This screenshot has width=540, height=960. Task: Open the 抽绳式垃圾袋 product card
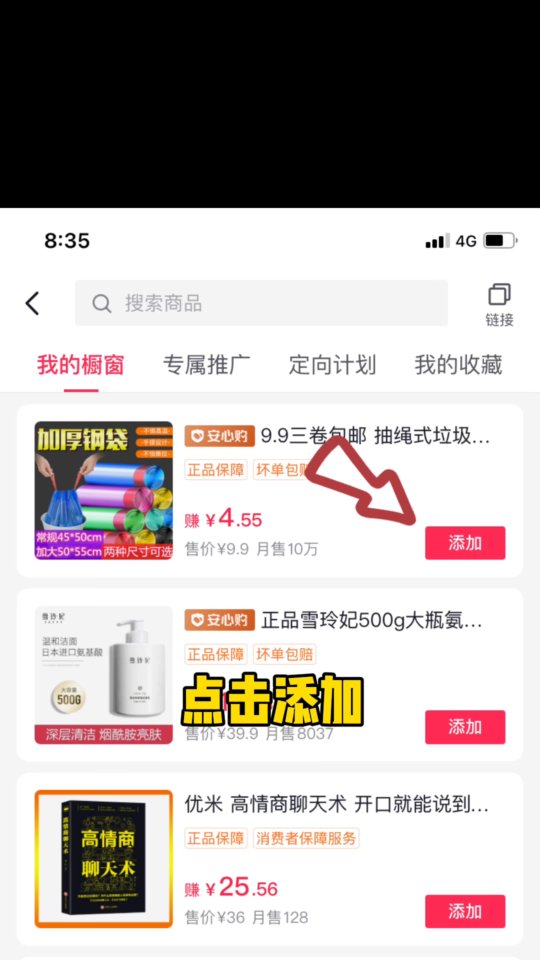270,490
